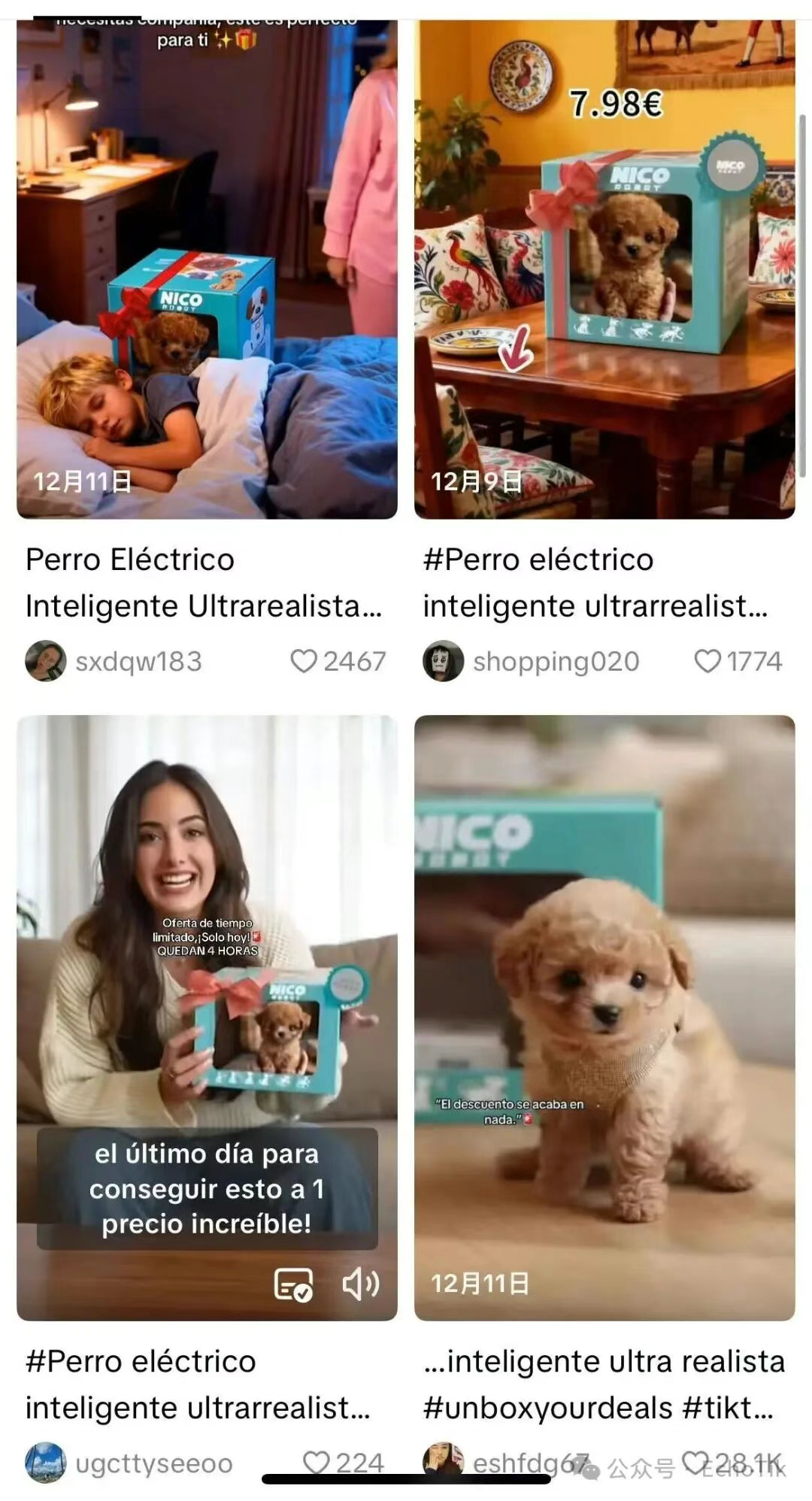Open the video posted by sxdqw183
The image size is (812, 1501).
pyautogui.click(x=207, y=271)
